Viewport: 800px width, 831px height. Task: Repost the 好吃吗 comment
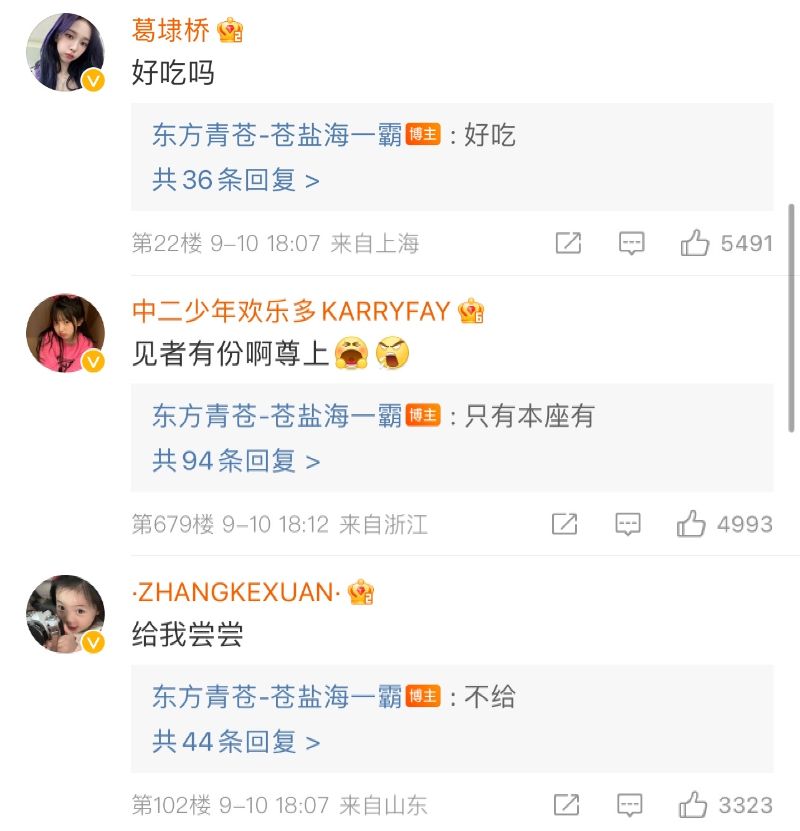(568, 243)
